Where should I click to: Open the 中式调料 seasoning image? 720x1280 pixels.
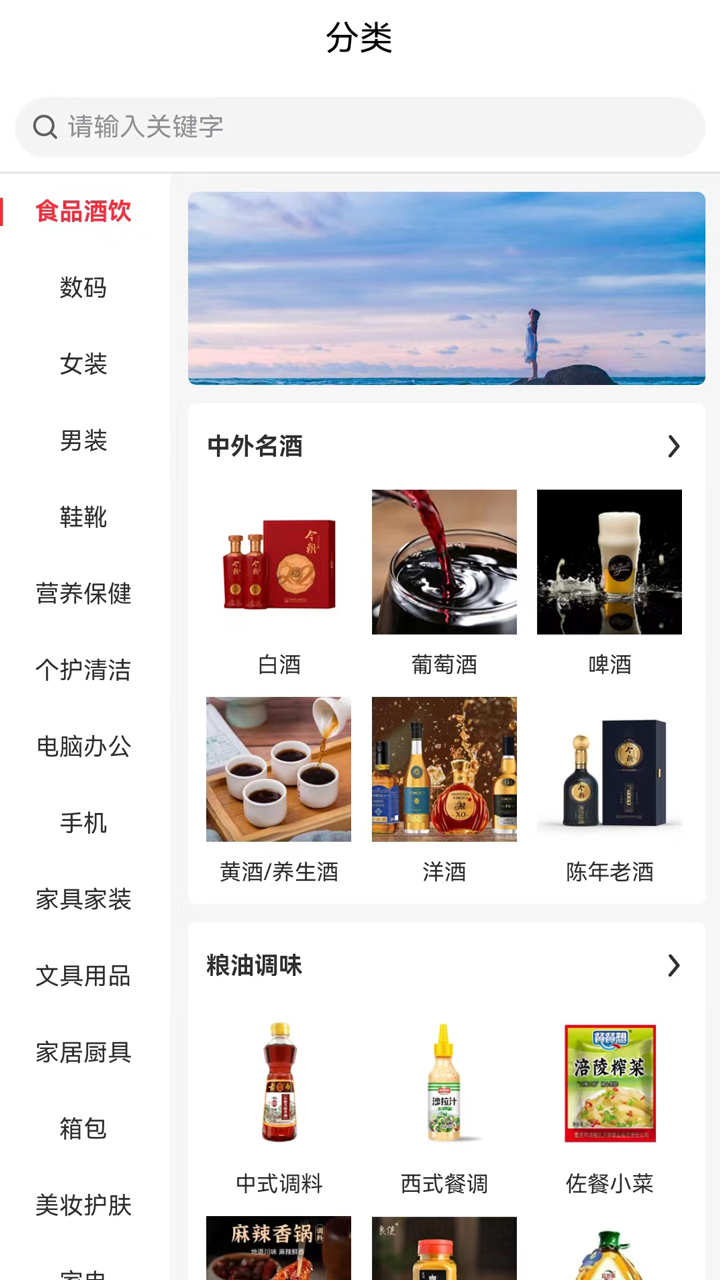coord(278,1083)
